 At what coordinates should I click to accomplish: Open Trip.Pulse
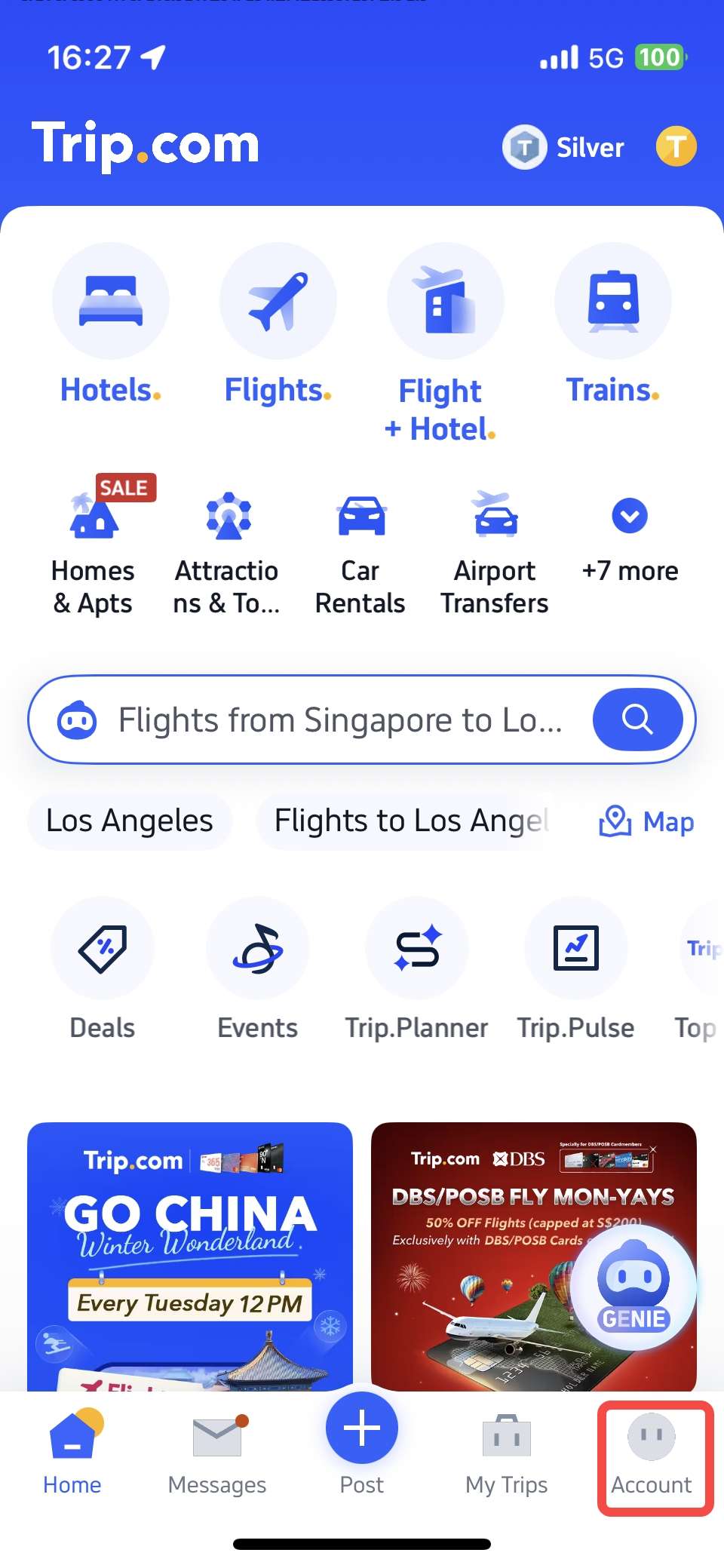click(x=575, y=949)
